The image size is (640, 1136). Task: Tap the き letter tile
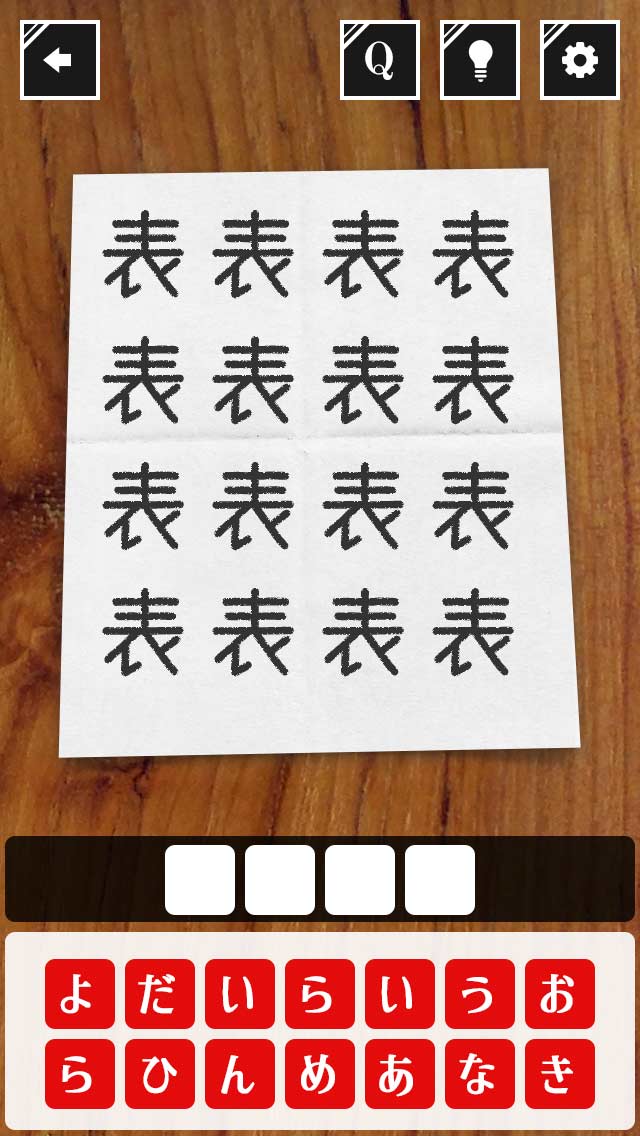[560, 1074]
